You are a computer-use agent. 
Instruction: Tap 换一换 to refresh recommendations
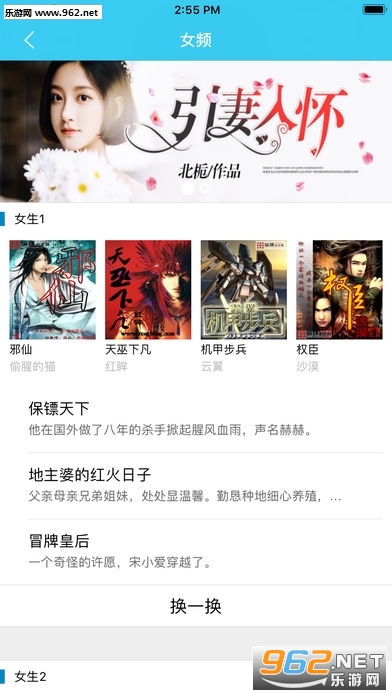pyautogui.click(x=196, y=606)
